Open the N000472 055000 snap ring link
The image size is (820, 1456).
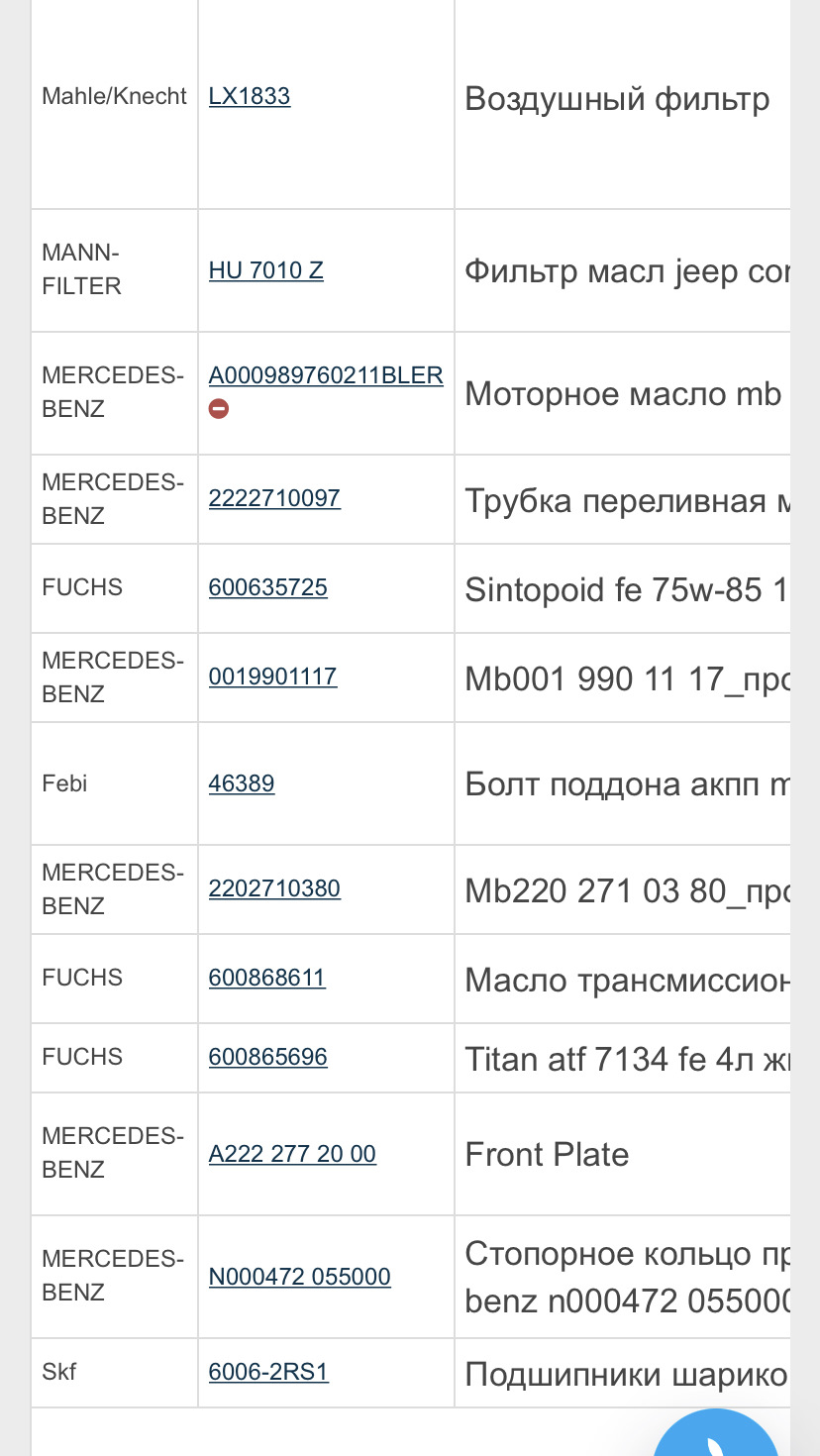click(x=299, y=1277)
